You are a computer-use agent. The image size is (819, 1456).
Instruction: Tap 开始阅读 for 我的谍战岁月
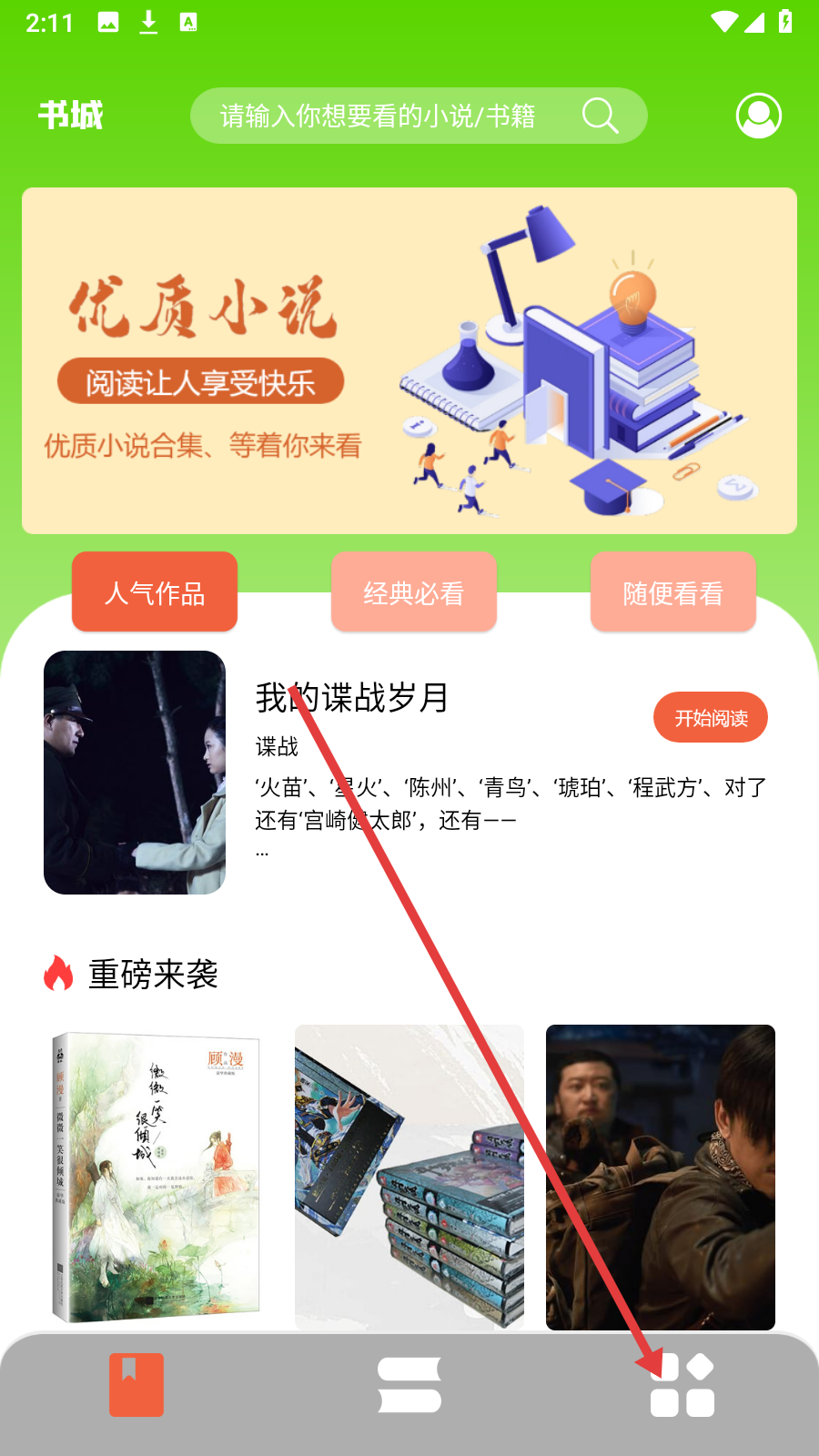[711, 717]
